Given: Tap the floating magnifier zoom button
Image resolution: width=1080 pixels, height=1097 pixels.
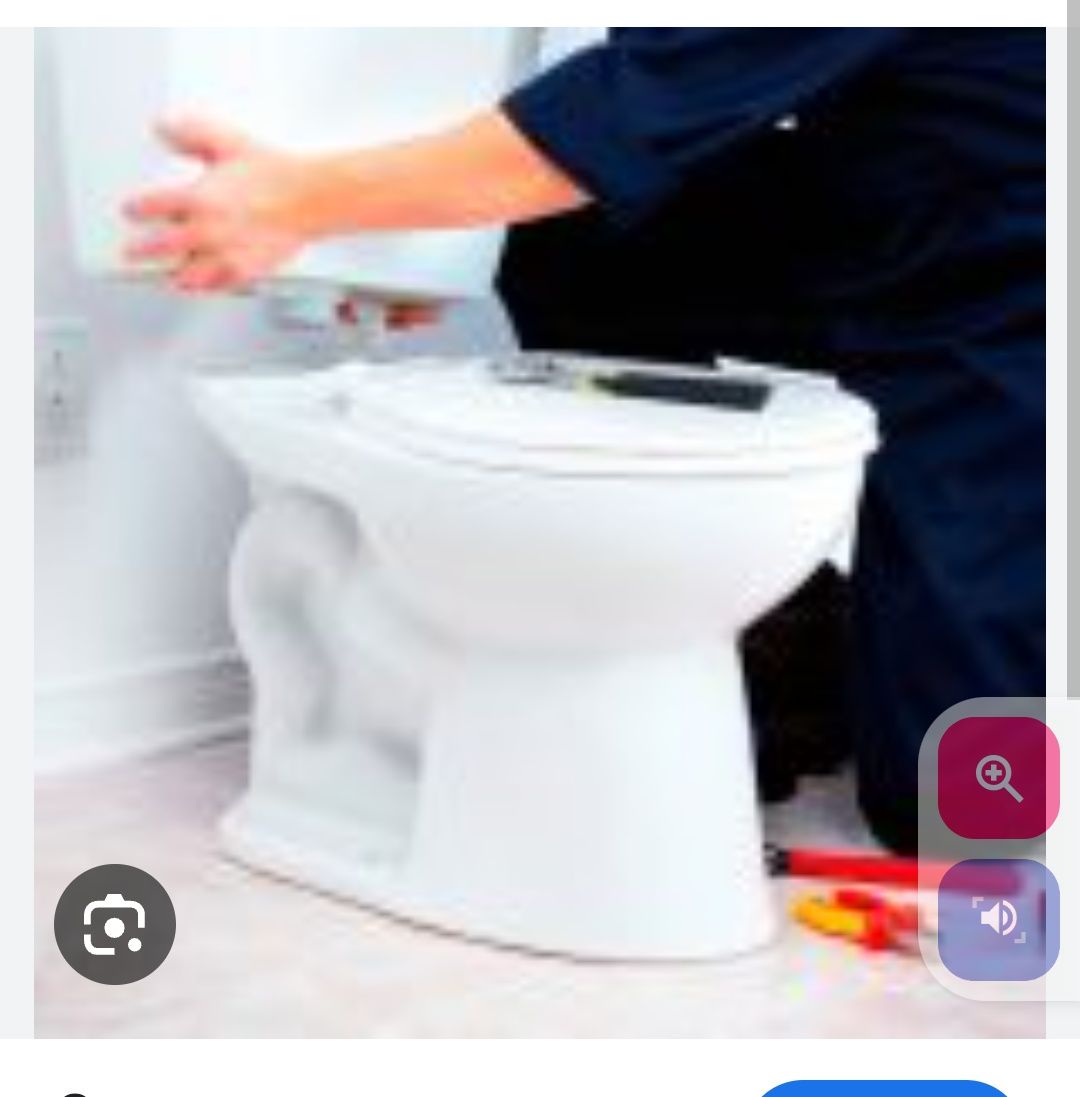Looking at the screenshot, I should 998,778.
